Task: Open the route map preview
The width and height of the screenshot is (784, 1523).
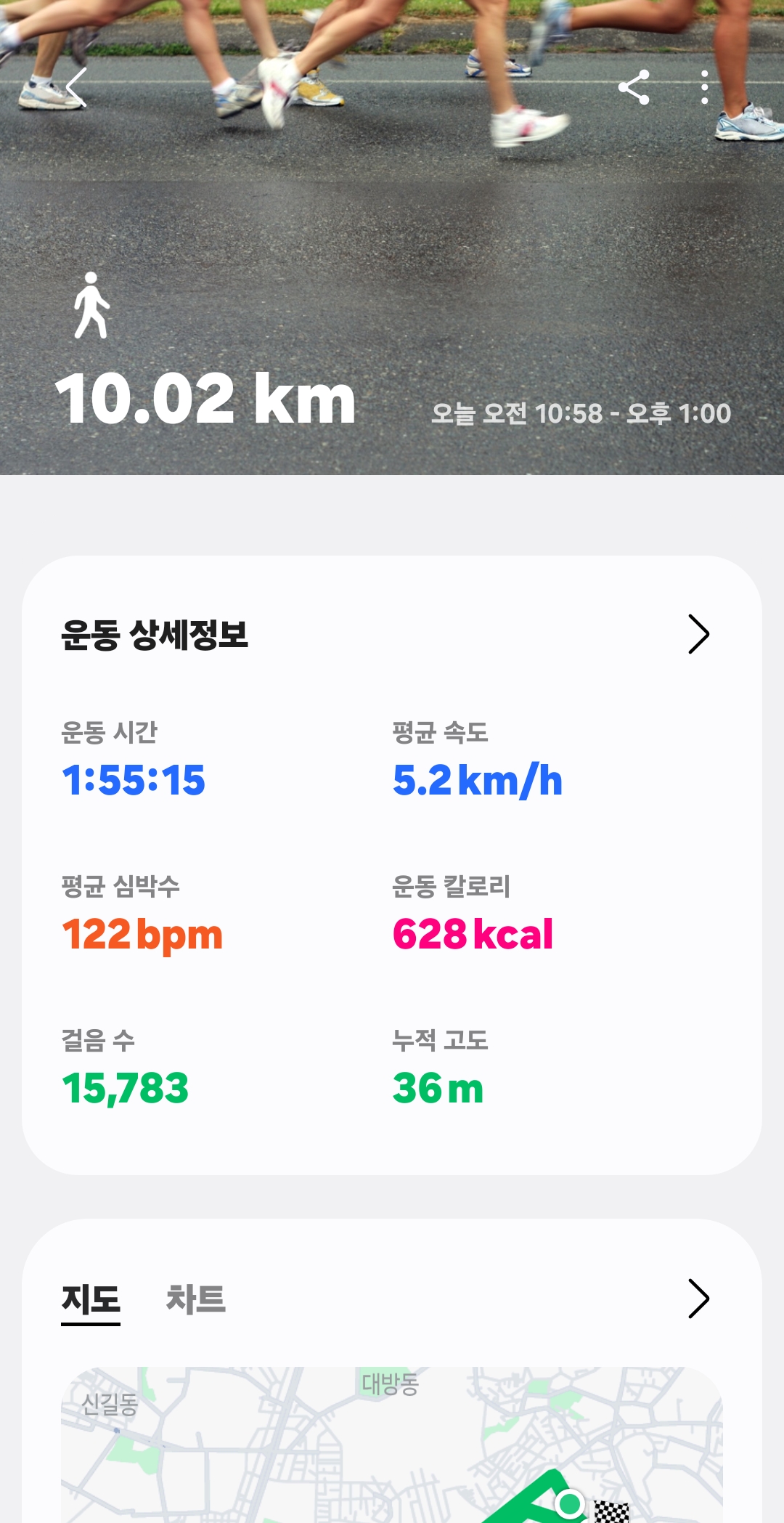Action: [392, 1445]
